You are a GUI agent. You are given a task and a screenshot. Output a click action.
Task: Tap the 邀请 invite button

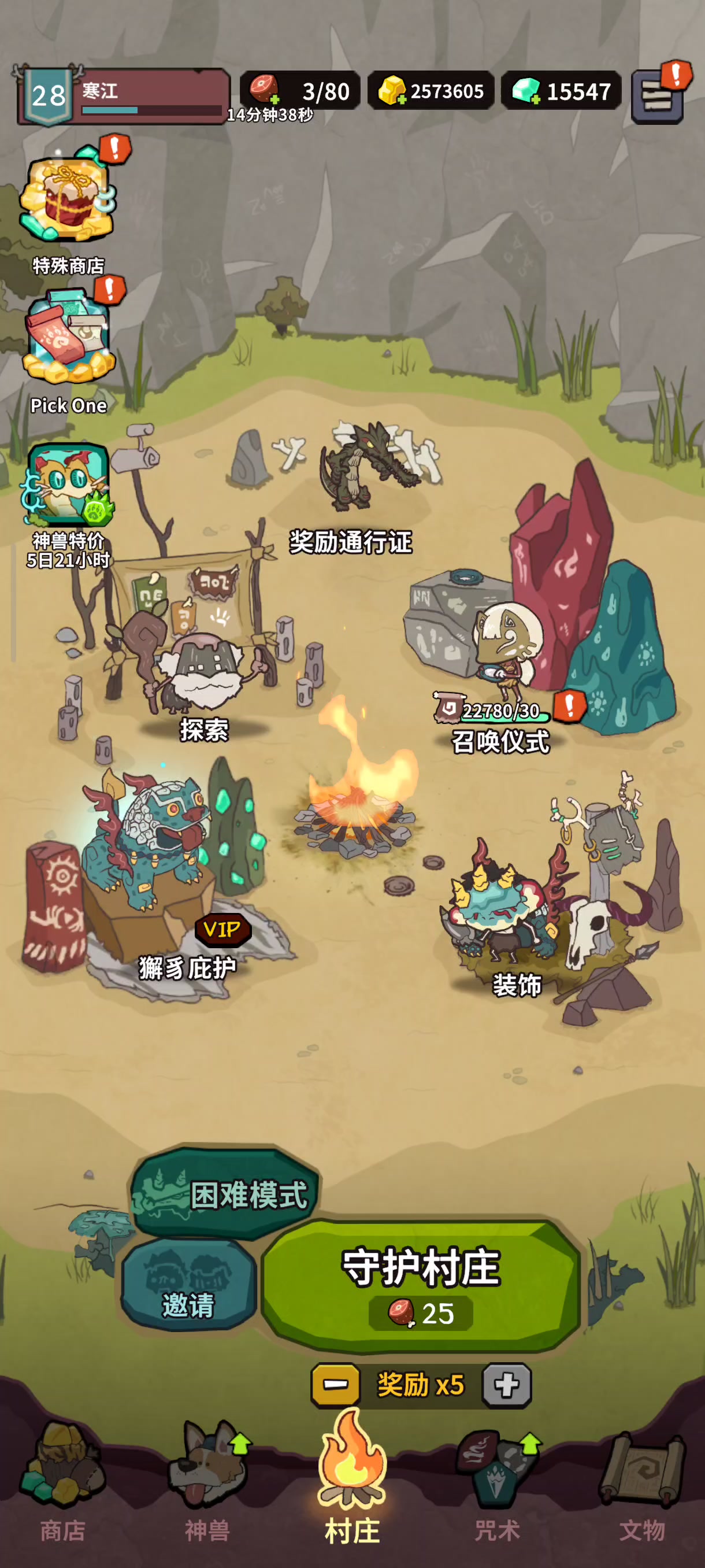pyautogui.click(x=188, y=1284)
